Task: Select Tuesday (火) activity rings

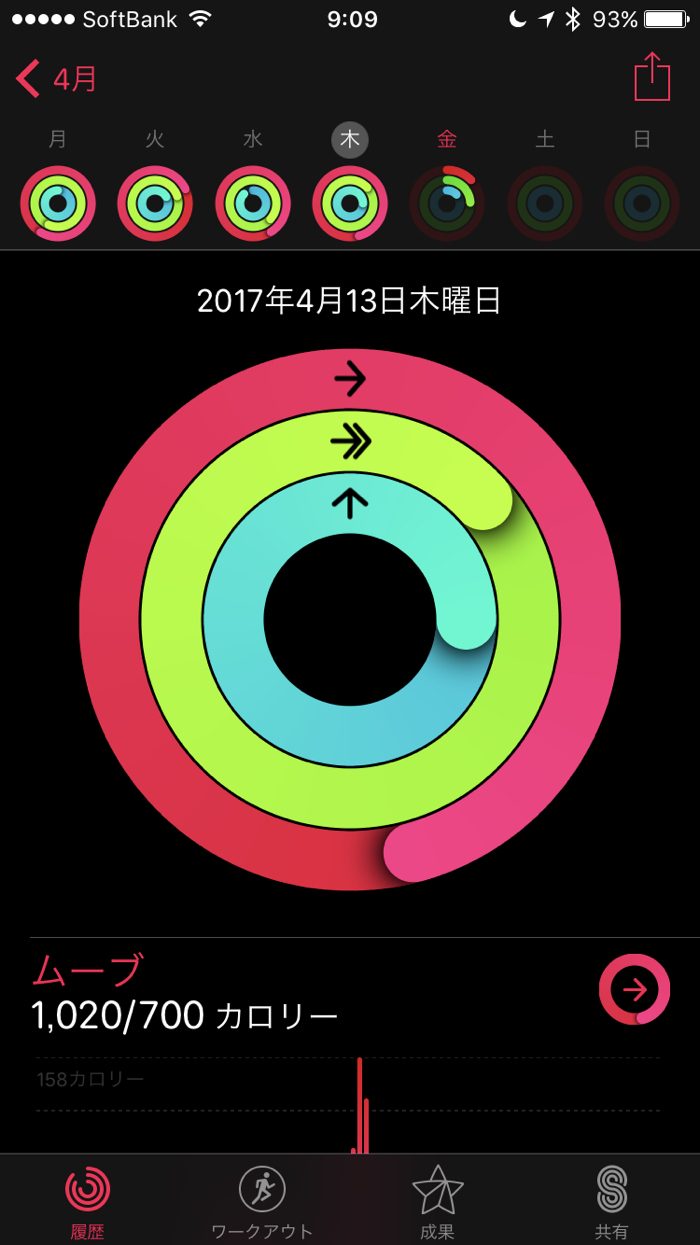Action: (x=155, y=203)
